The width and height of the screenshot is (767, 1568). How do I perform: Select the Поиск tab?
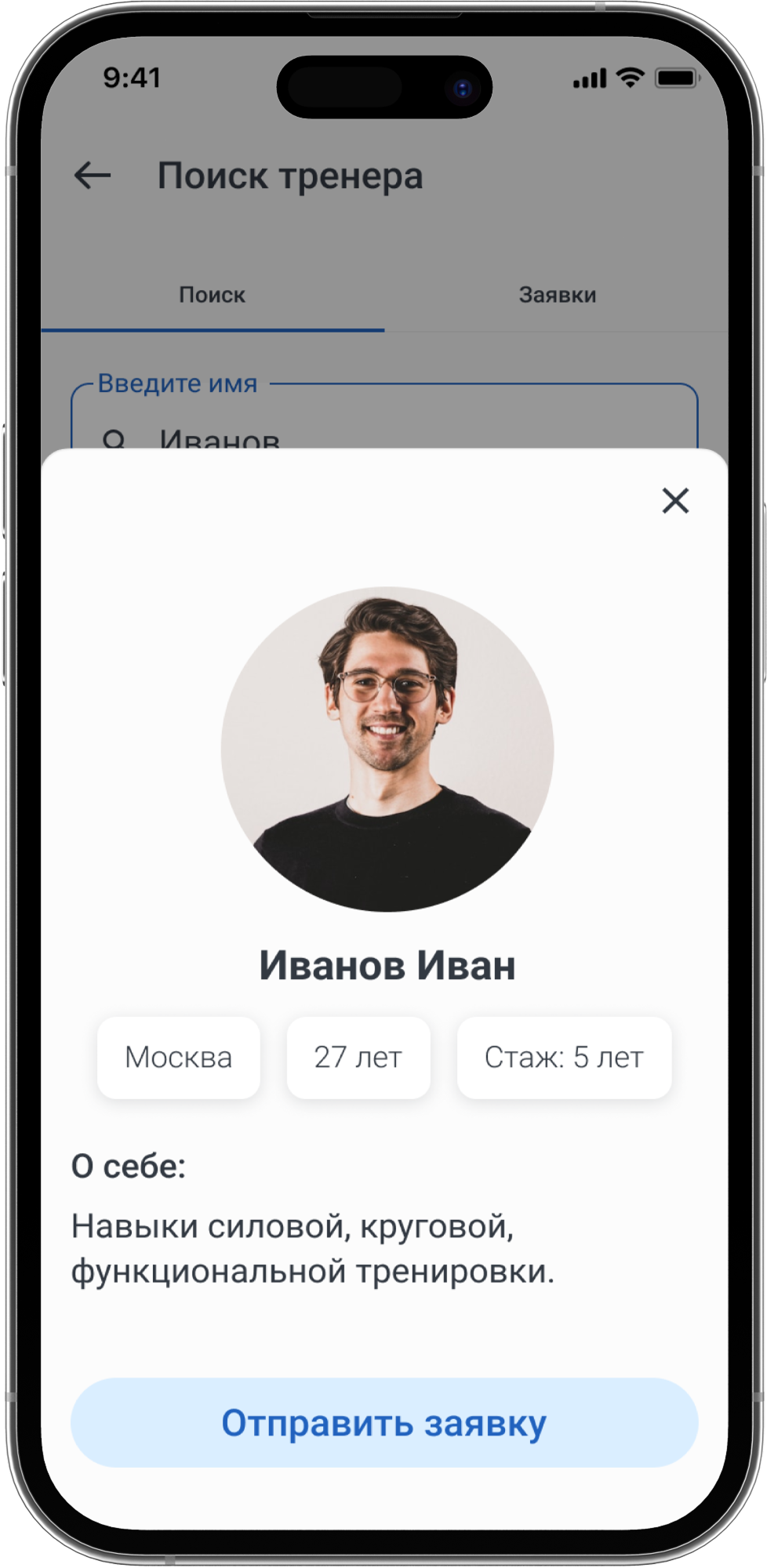click(212, 296)
